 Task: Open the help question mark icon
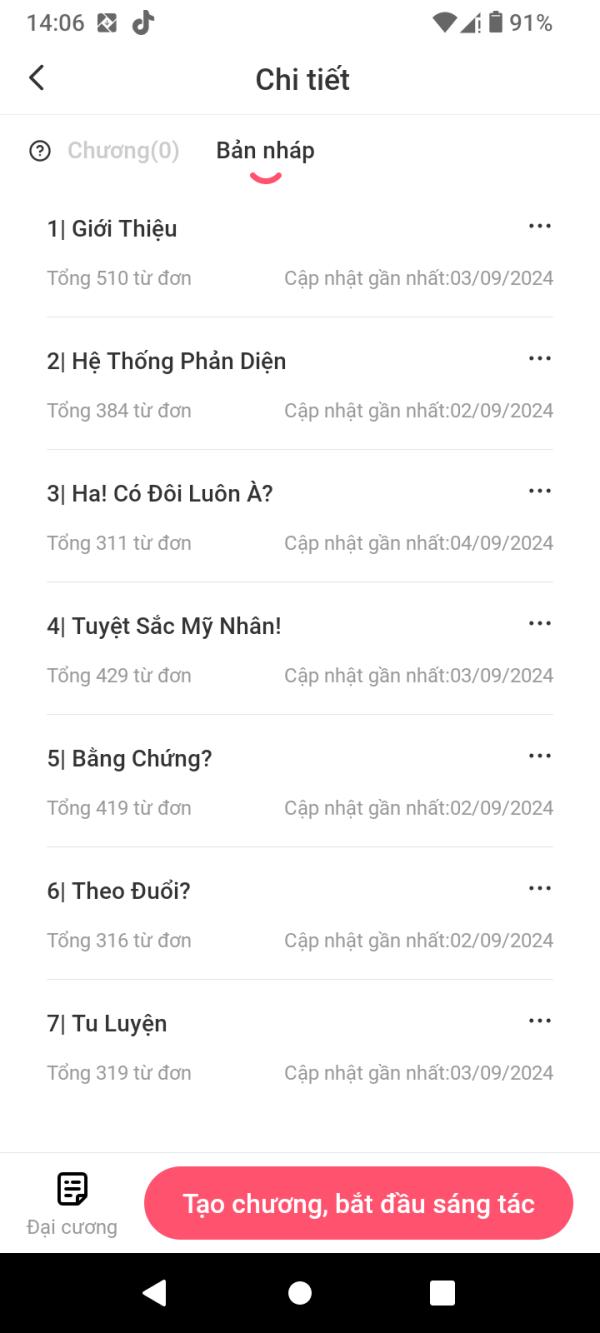point(40,151)
